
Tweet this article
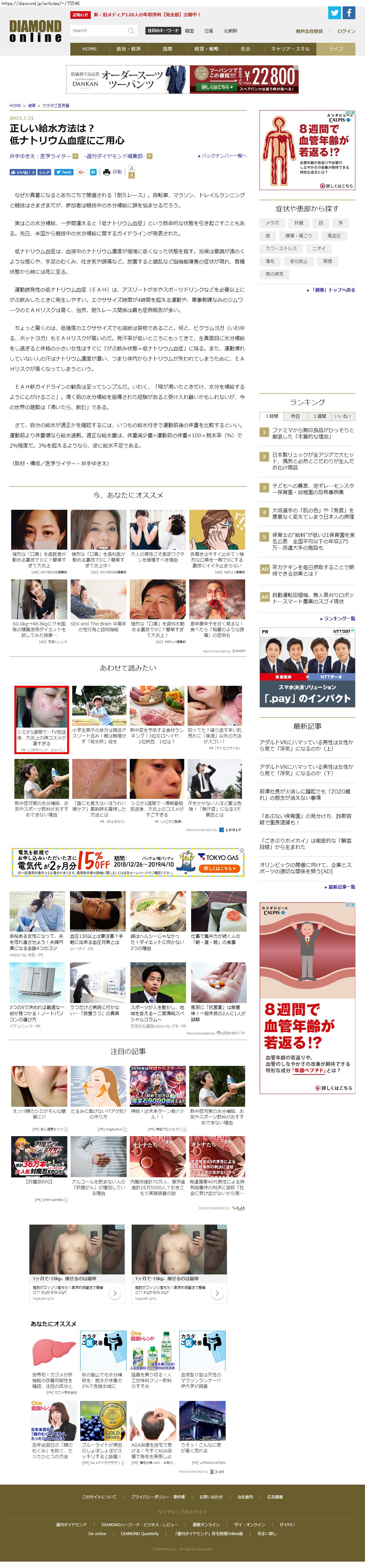tap(63, 172)
